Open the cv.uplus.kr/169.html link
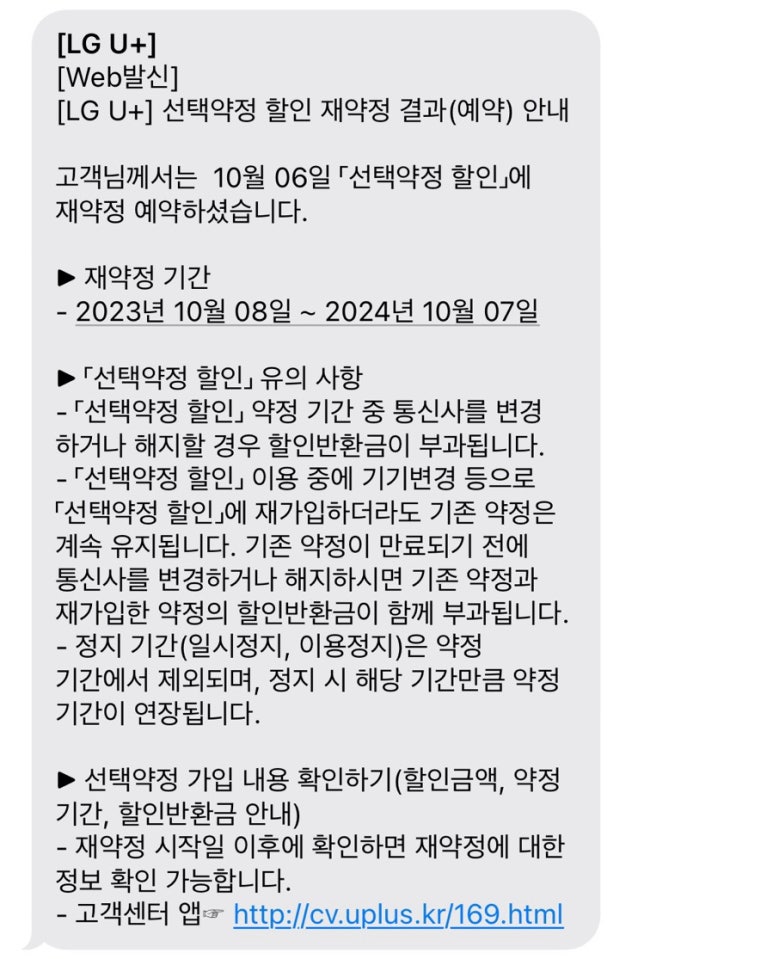This screenshot has width=773, height=959. 397,914
